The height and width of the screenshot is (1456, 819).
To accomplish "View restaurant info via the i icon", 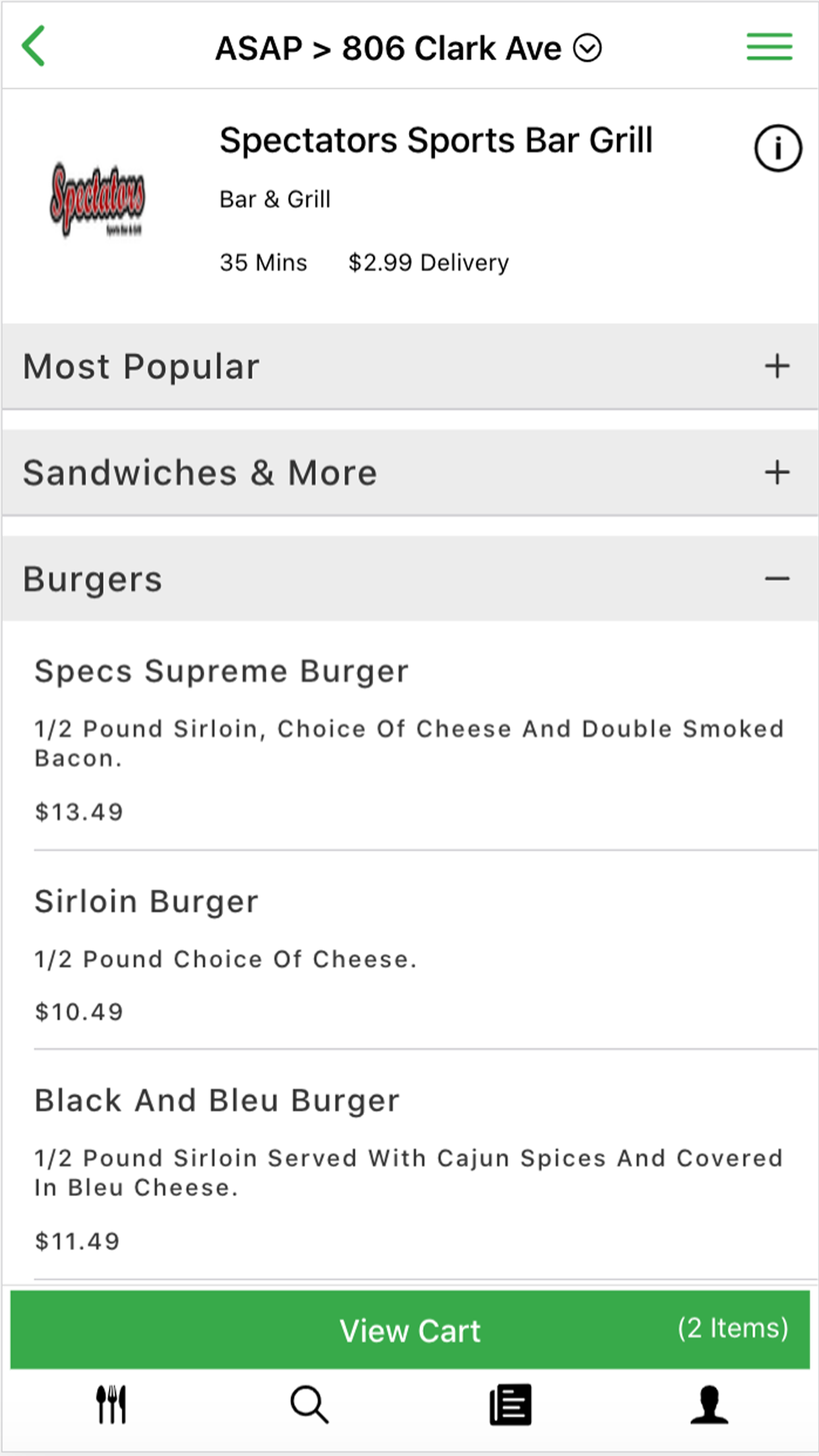I will 778,148.
